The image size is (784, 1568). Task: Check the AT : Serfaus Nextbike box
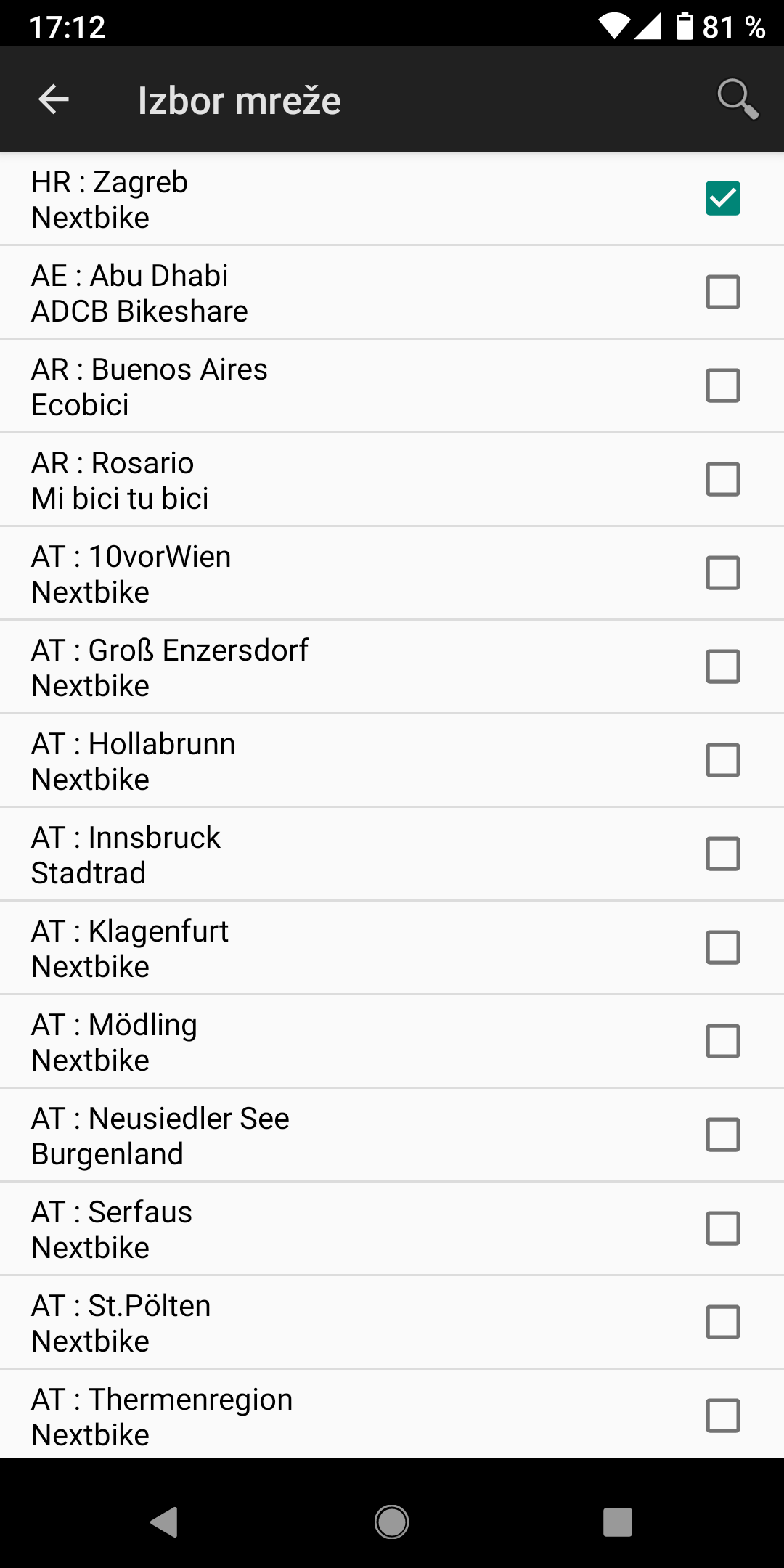coord(723,1228)
